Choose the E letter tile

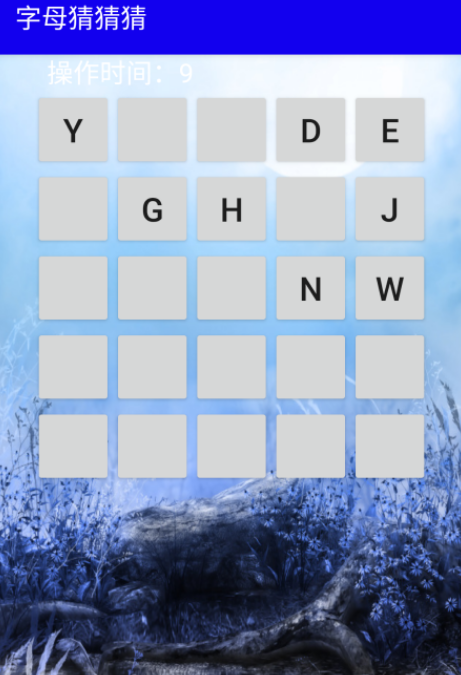390,130
